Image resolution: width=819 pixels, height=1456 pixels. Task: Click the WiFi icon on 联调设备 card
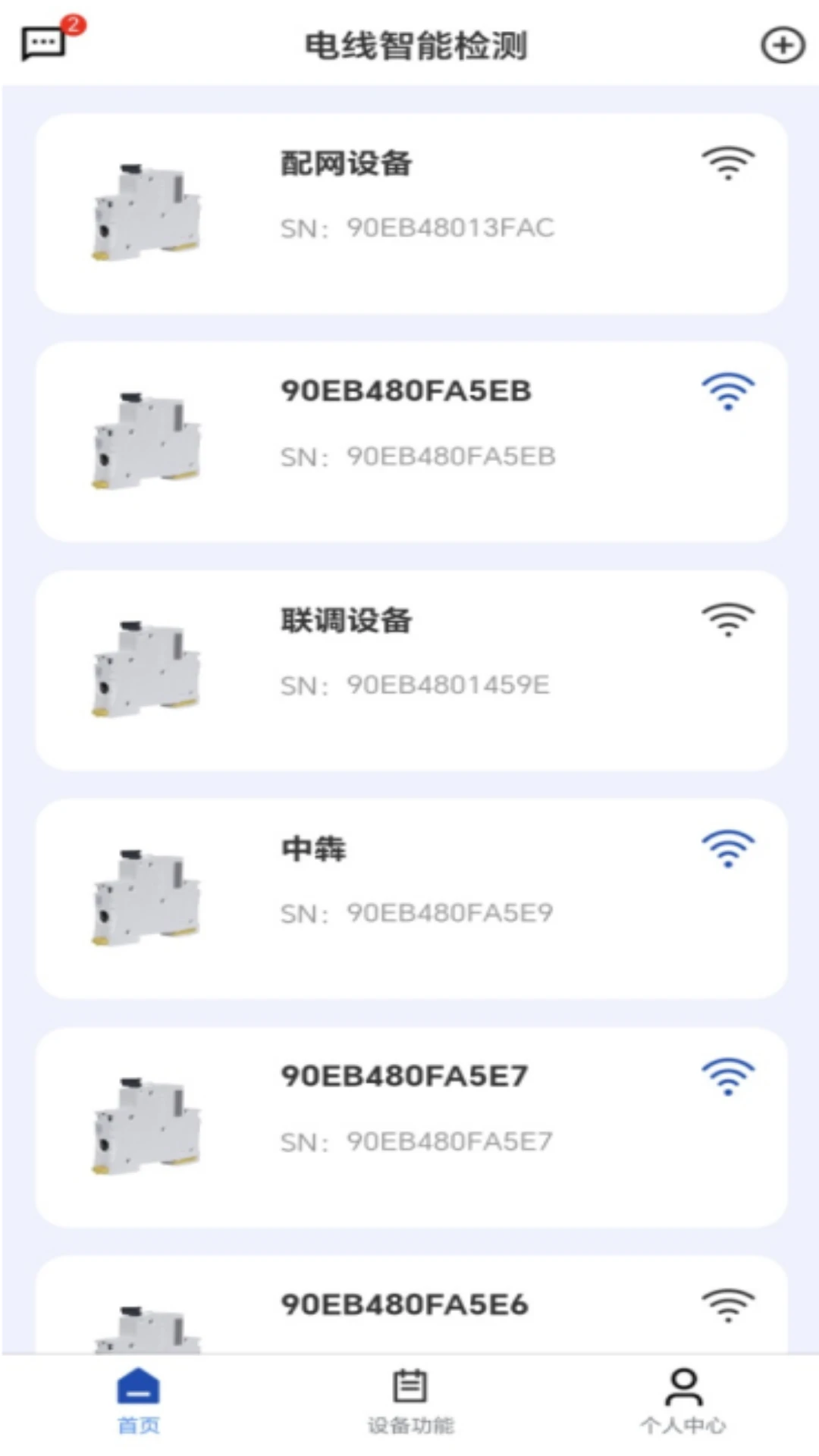pos(728,620)
